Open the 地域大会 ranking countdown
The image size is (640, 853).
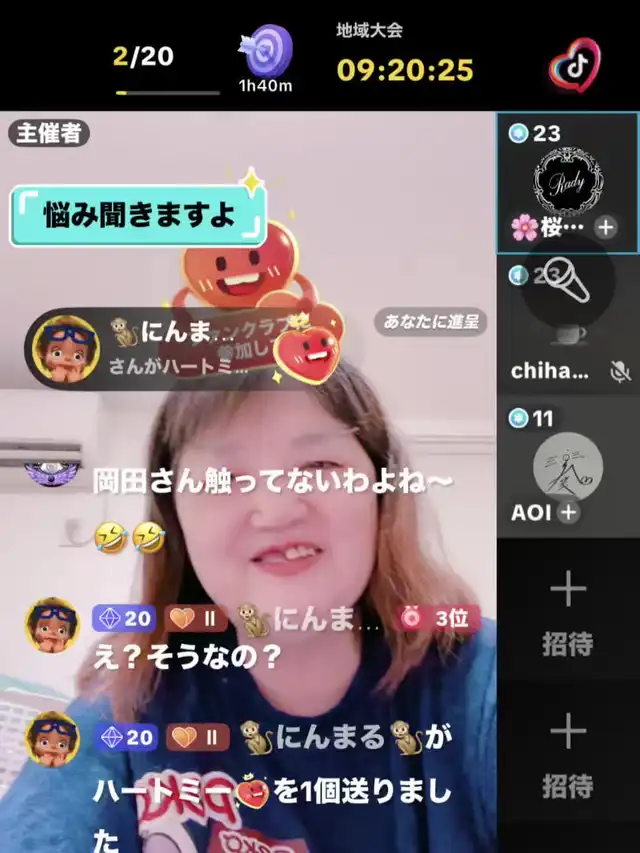point(405,55)
